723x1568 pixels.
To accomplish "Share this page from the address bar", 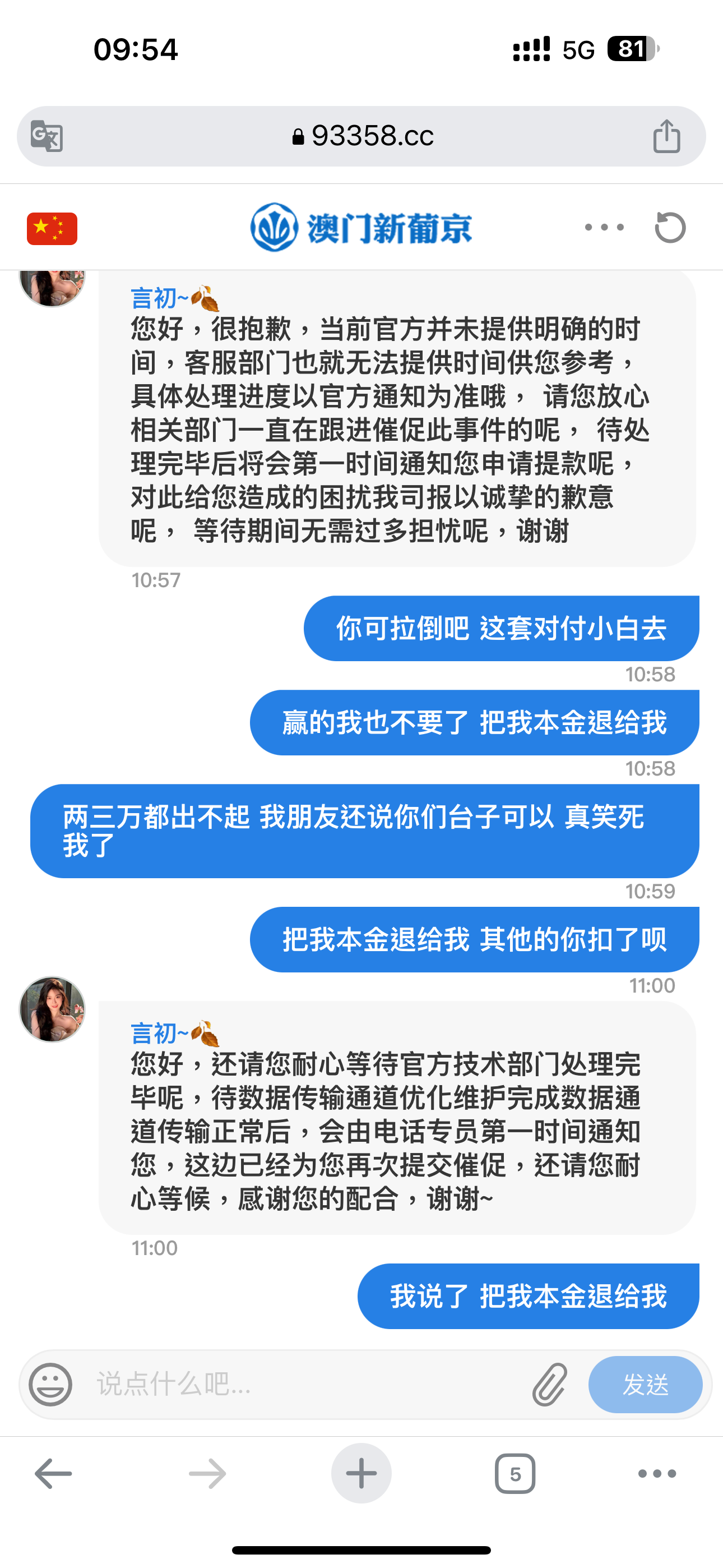I will pyautogui.click(x=666, y=136).
